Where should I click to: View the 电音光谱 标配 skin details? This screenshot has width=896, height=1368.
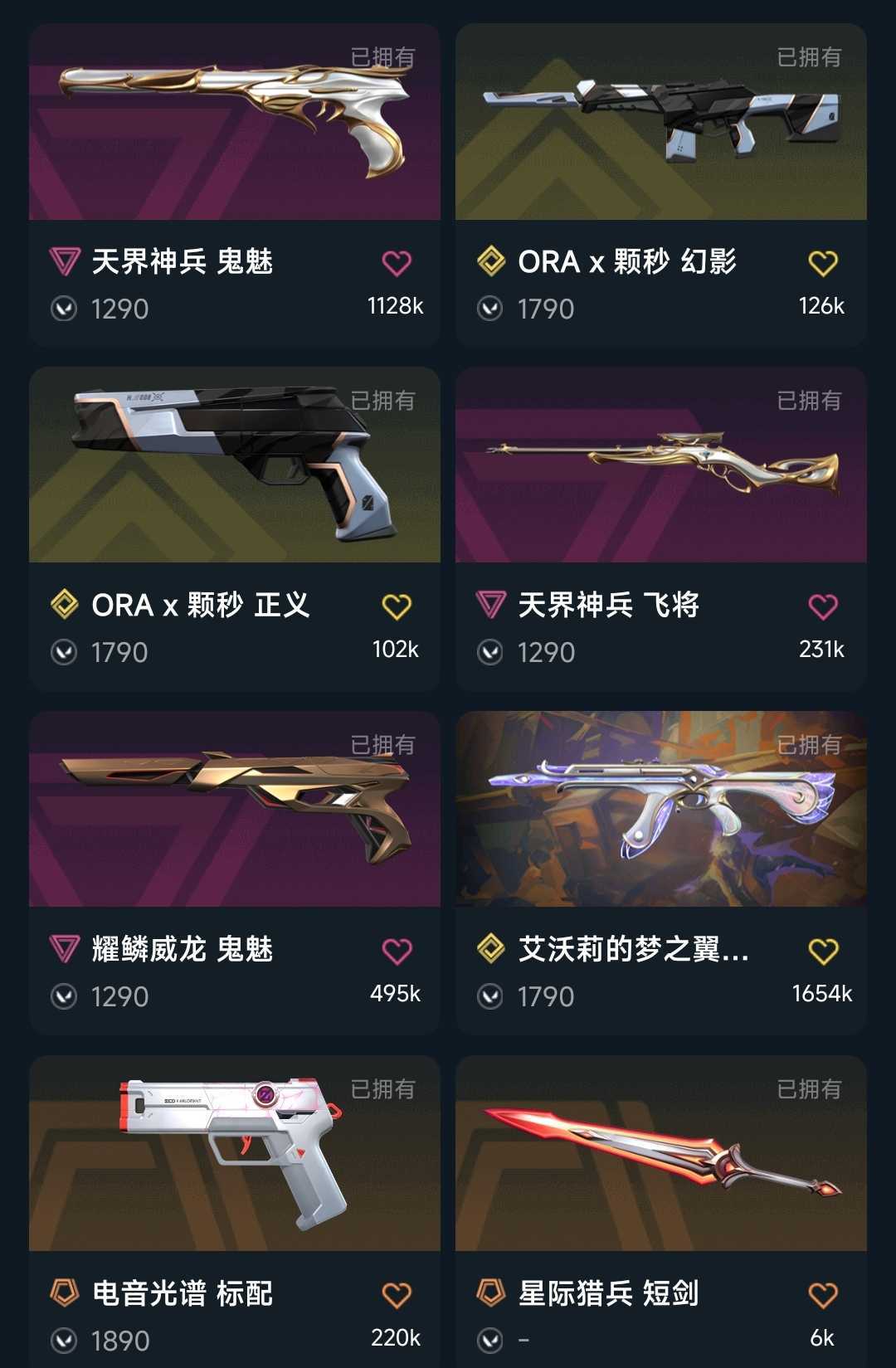[234, 1155]
